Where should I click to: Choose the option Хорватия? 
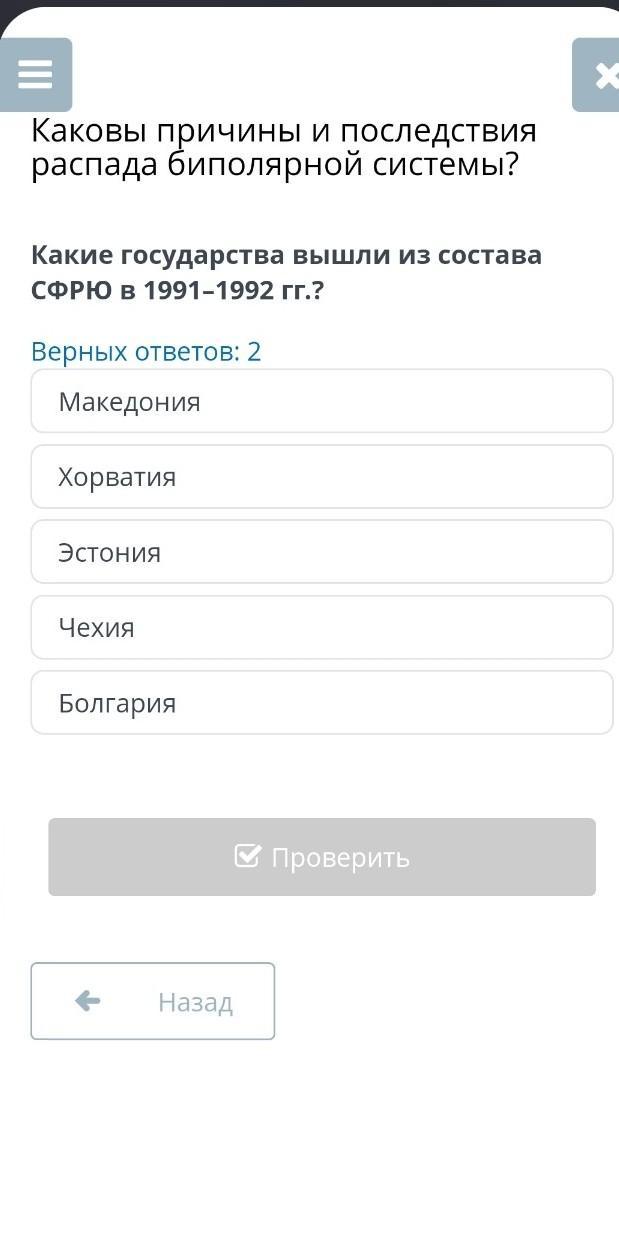[x=321, y=477]
